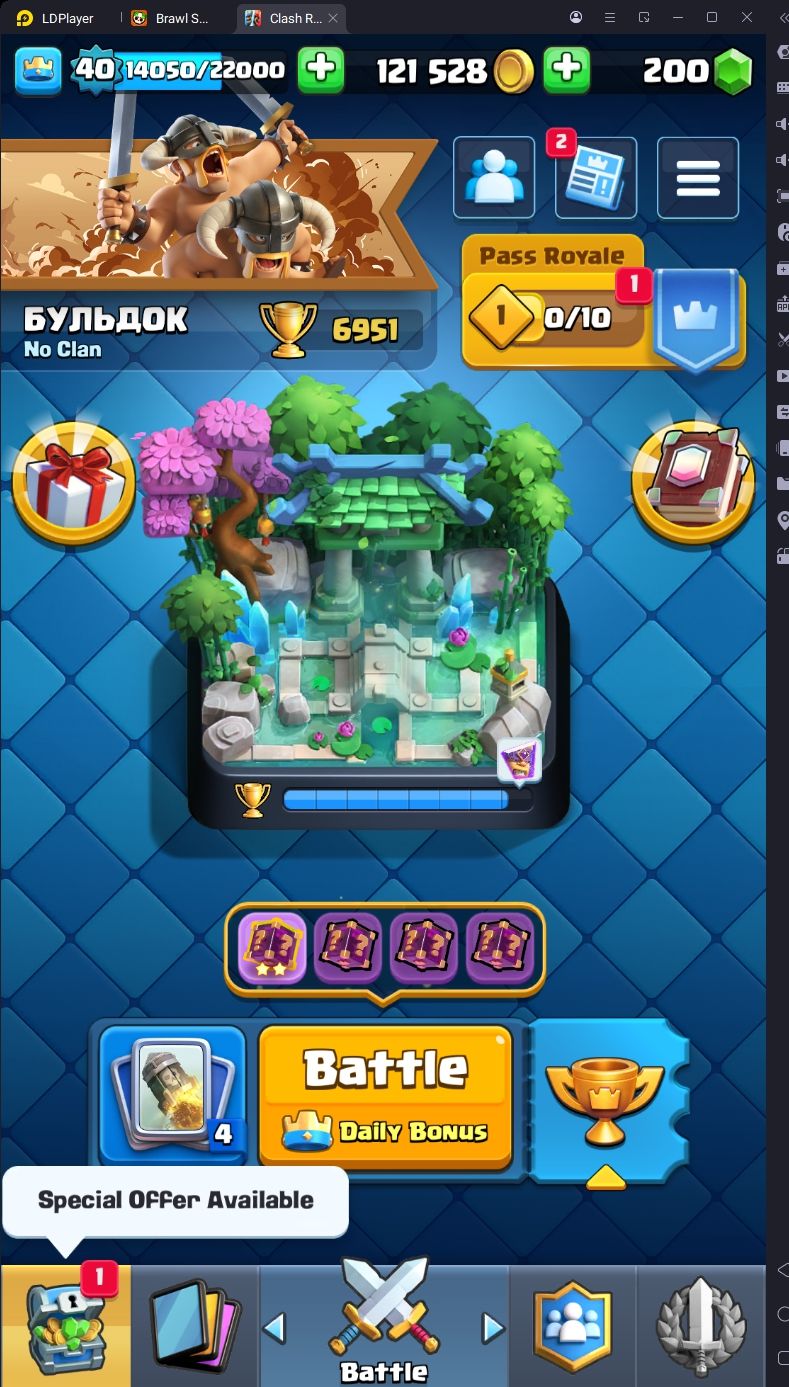Open the hamburger menu
Screen dimensions: 789x1387
(698, 178)
